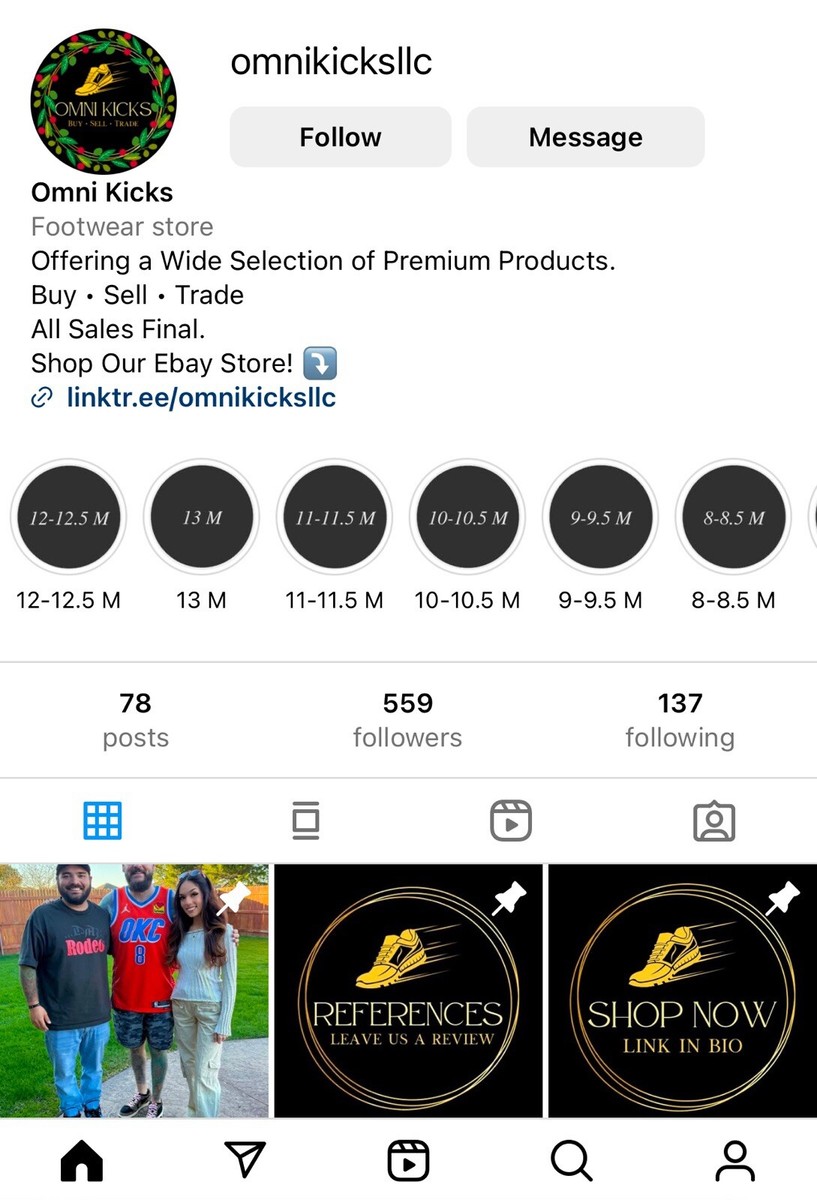Follow the omnikicksllc account
Viewport: 817px width, 1200px height.
340,137
